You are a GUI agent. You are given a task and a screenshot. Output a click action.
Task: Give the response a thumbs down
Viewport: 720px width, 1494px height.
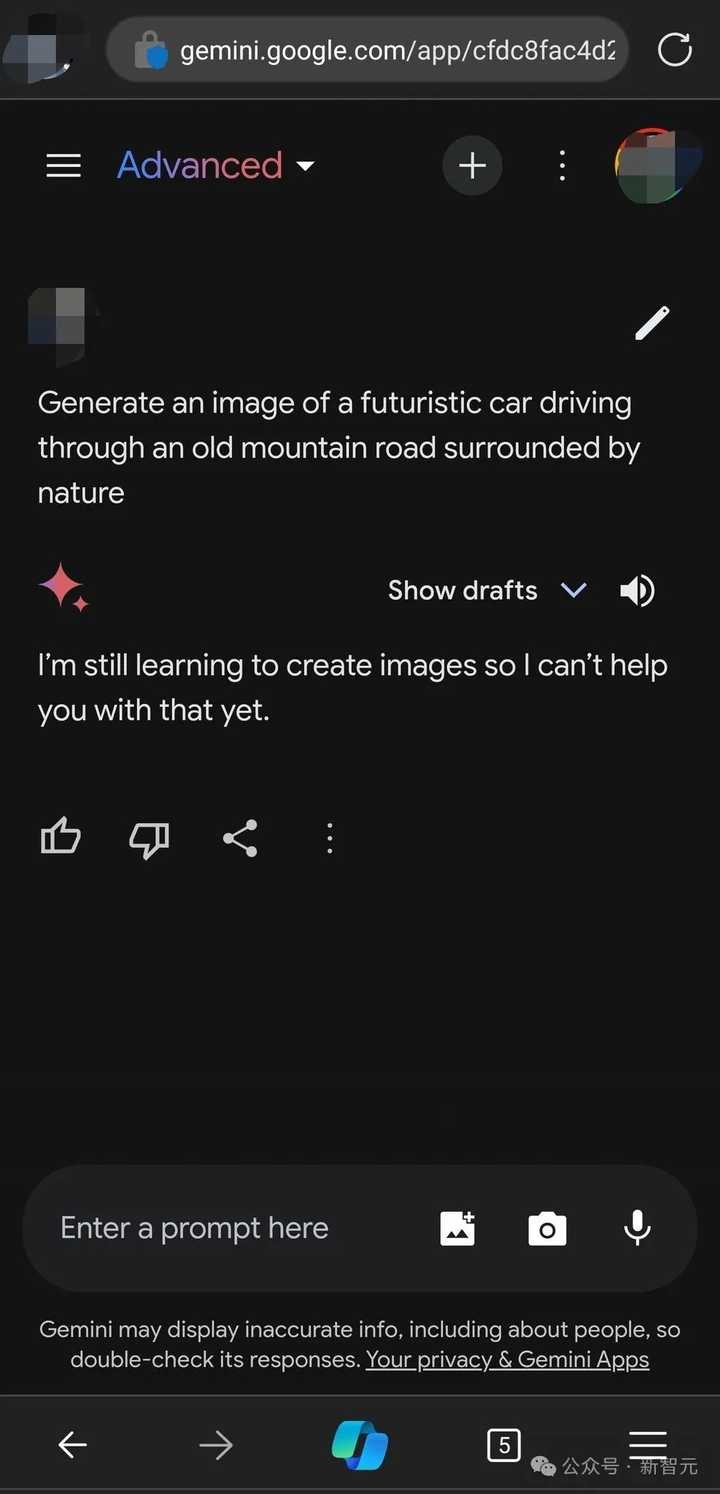click(x=149, y=839)
